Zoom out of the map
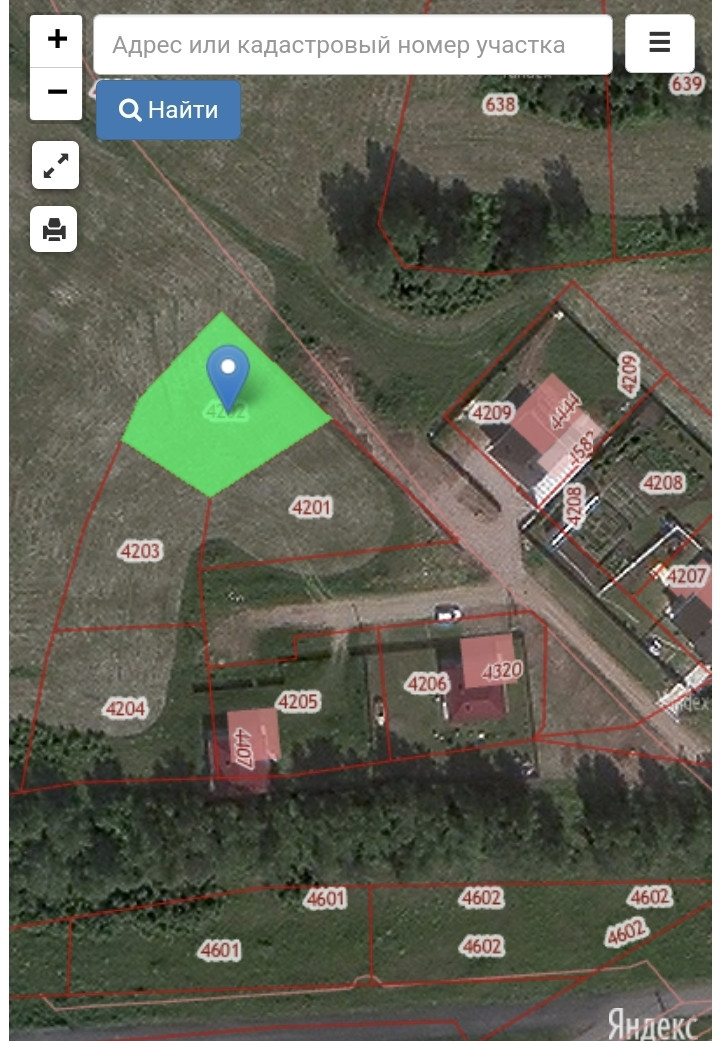The image size is (720, 1041). coord(57,93)
